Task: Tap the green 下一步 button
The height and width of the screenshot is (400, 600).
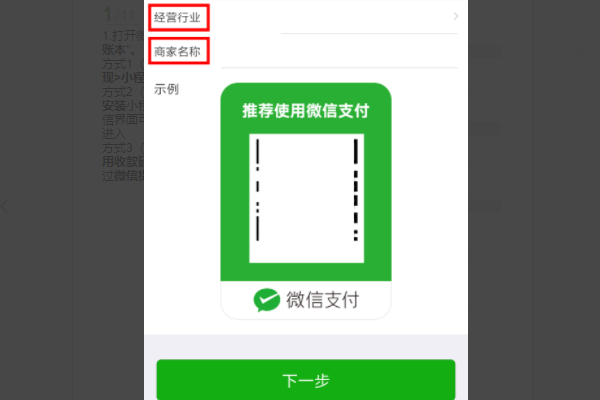Action: pyautogui.click(x=305, y=380)
